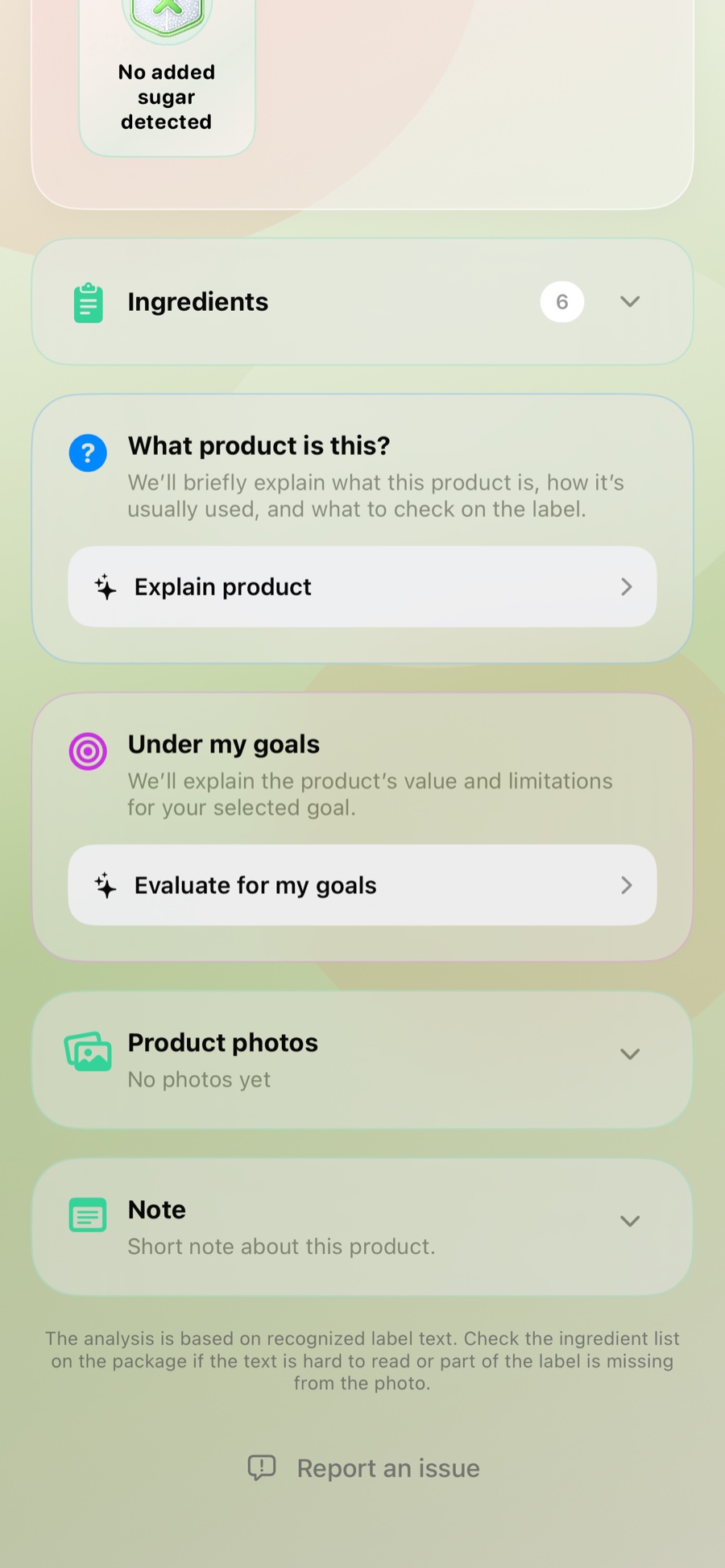This screenshot has width=725, height=1568.
Task: Tap the Explain product button
Action: pos(362,586)
